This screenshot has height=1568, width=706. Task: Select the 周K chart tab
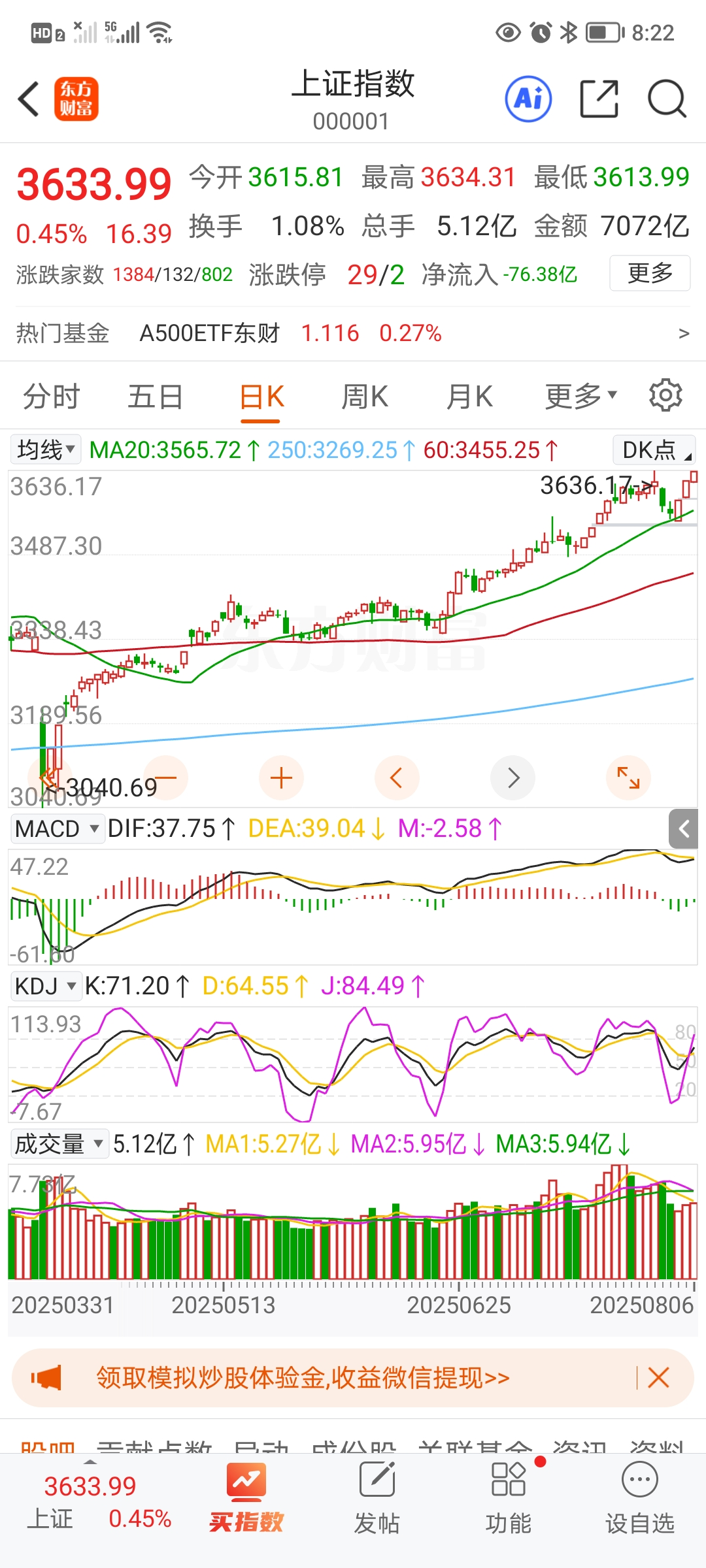tap(364, 397)
